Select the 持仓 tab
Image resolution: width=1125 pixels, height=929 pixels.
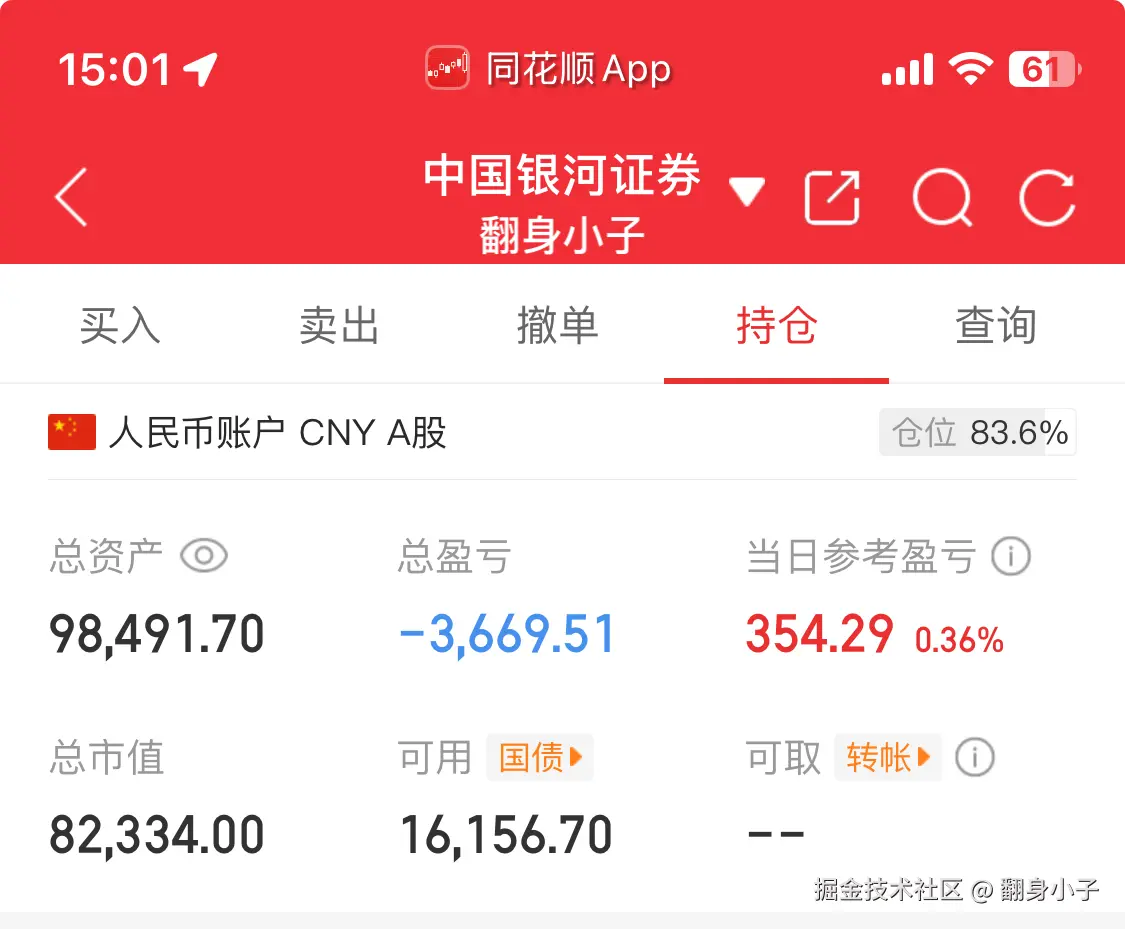776,327
